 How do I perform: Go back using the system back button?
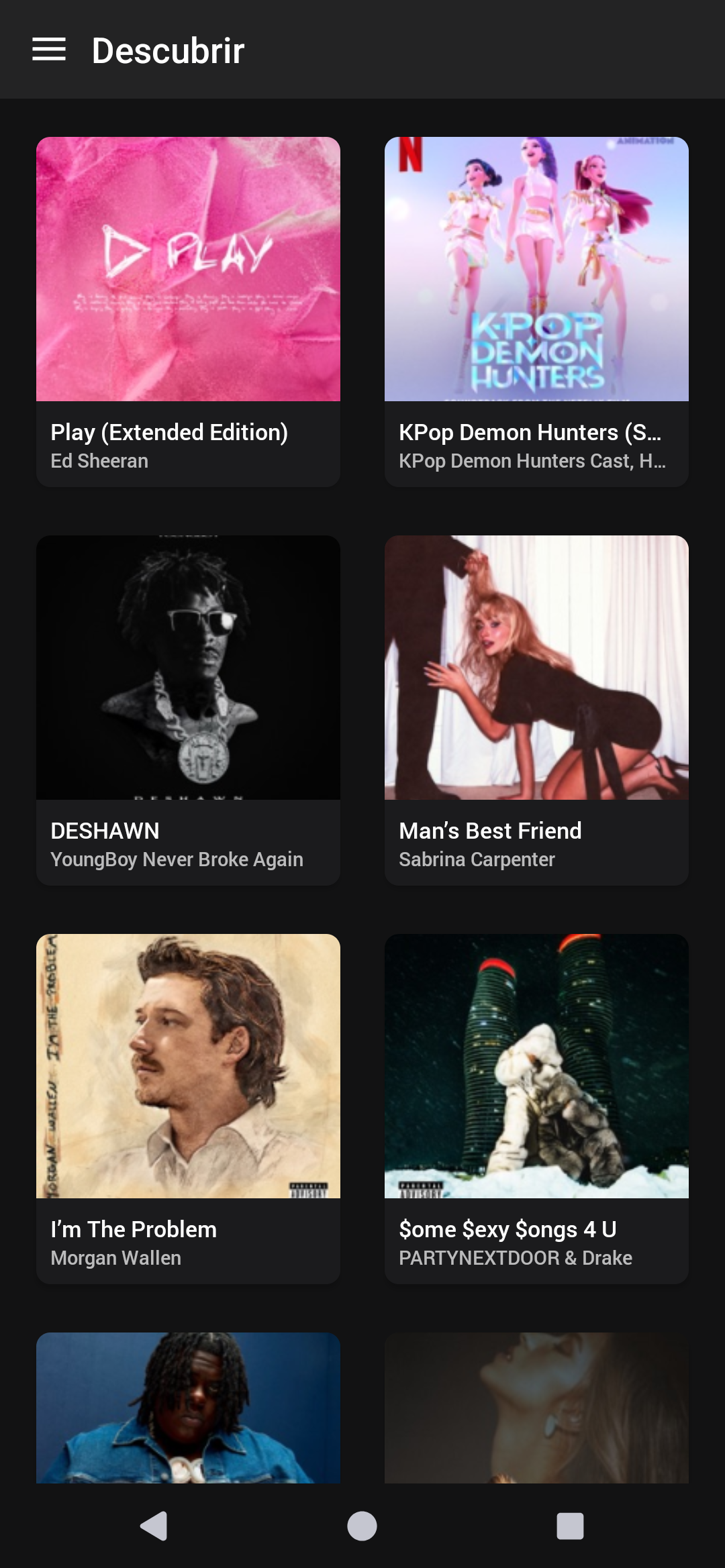pyautogui.click(x=154, y=1526)
